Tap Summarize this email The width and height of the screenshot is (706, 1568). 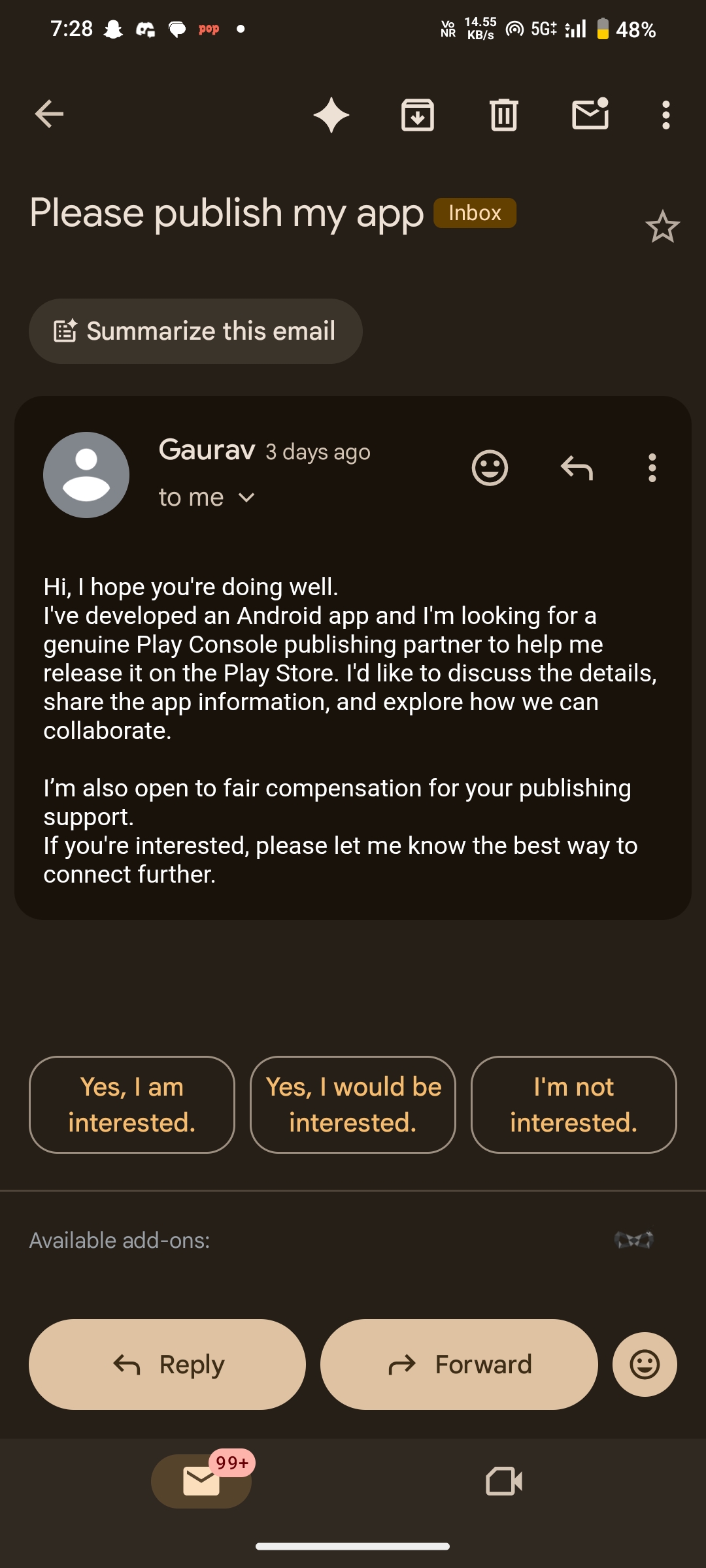(195, 331)
